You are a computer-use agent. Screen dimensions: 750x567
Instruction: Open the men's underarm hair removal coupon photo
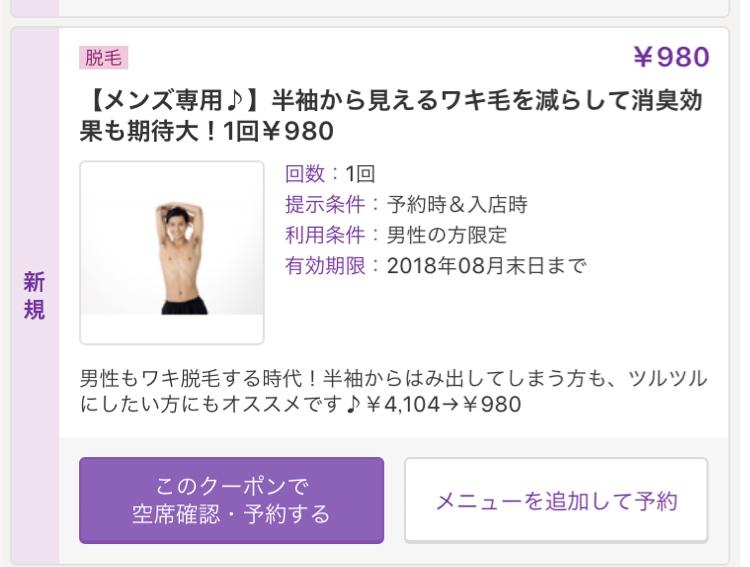pyautogui.click(x=172, y=252)
